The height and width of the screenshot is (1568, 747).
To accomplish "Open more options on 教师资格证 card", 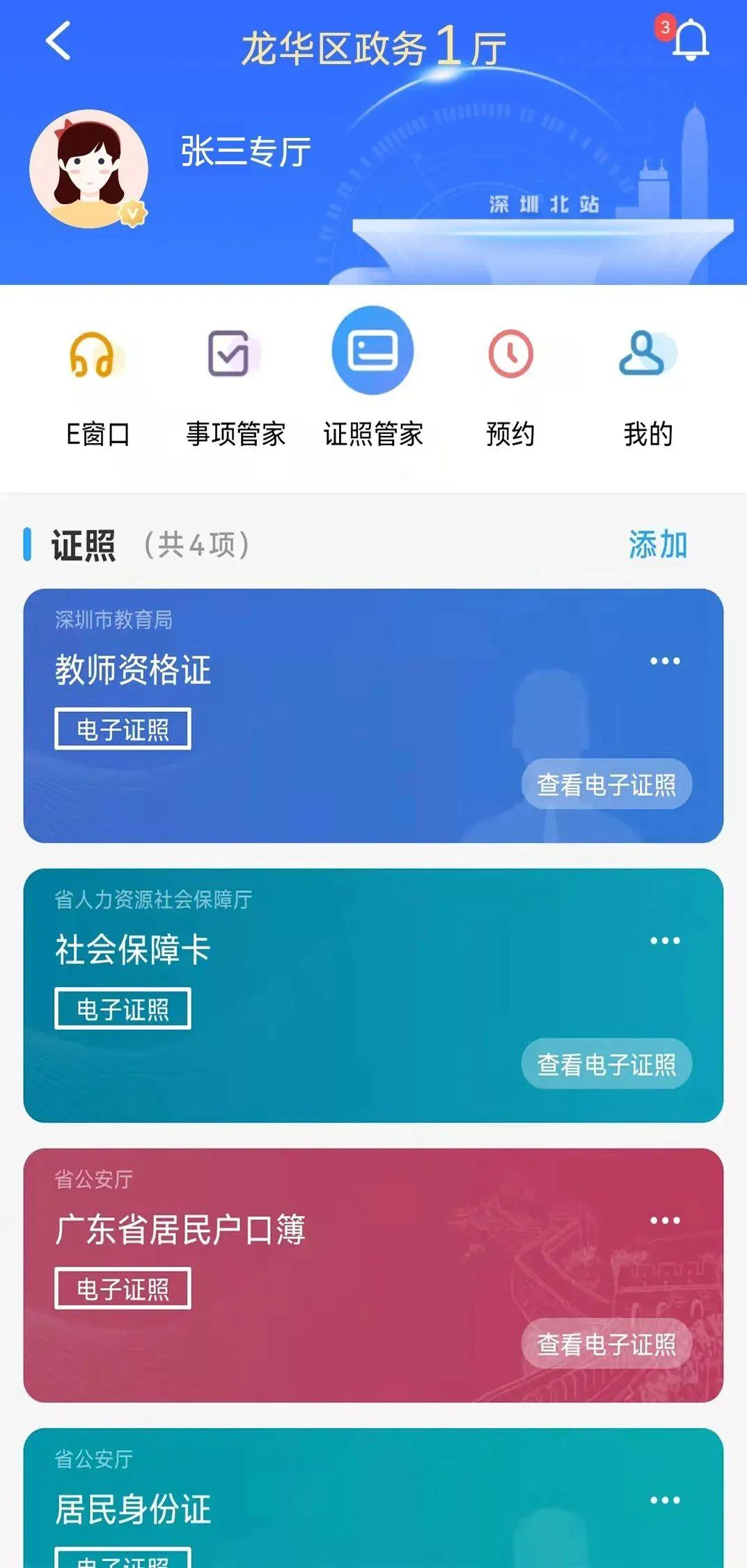I will pyautogui.click(x=664, y=661).
